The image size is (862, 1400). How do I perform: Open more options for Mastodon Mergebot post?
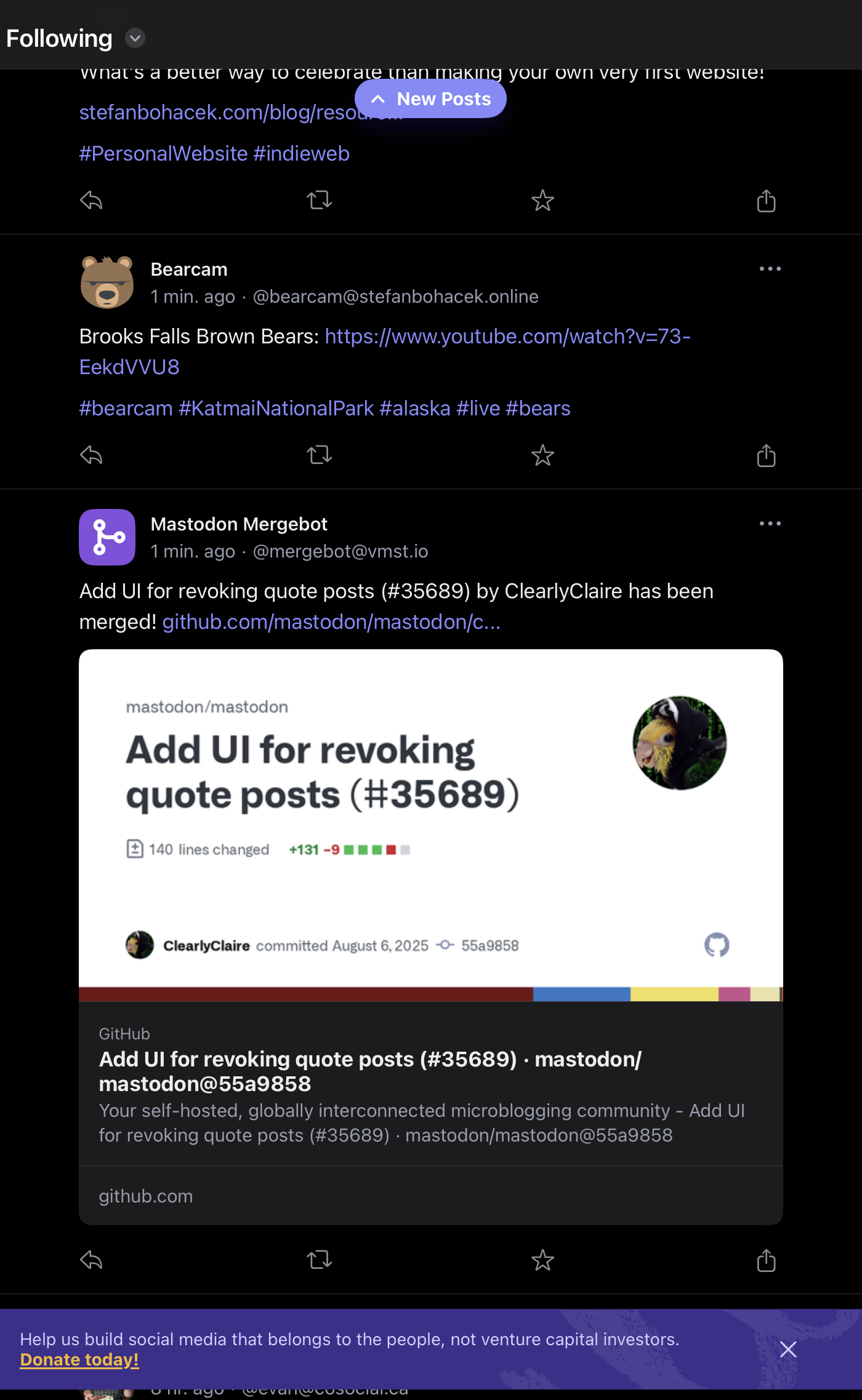click(x=770, y=524)
